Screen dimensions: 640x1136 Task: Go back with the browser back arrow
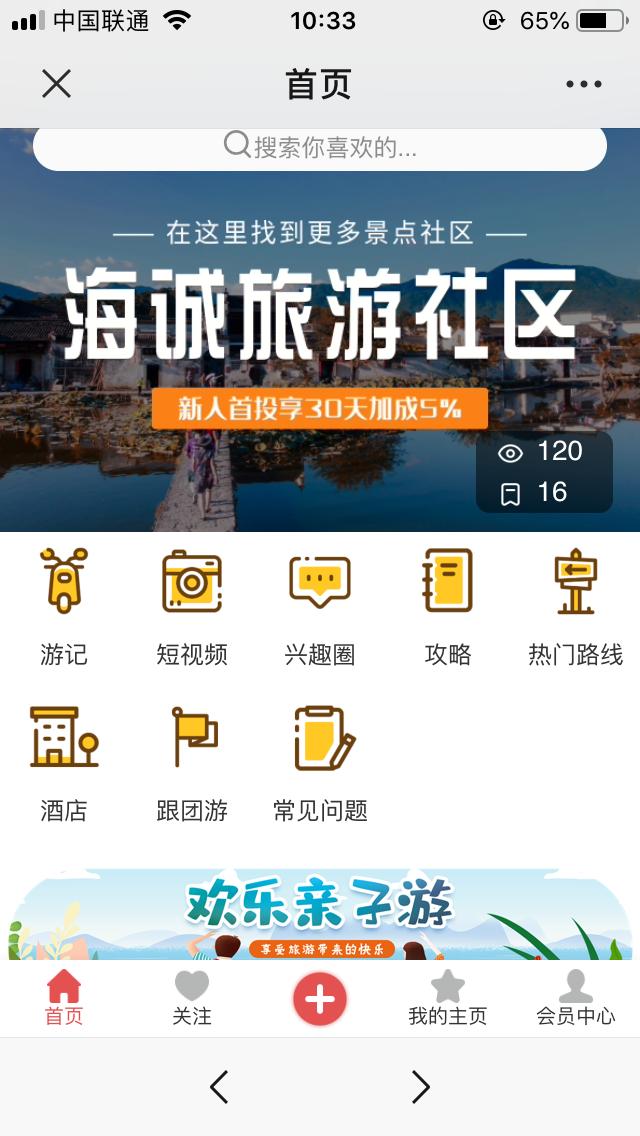click(x=219, y=1087)
